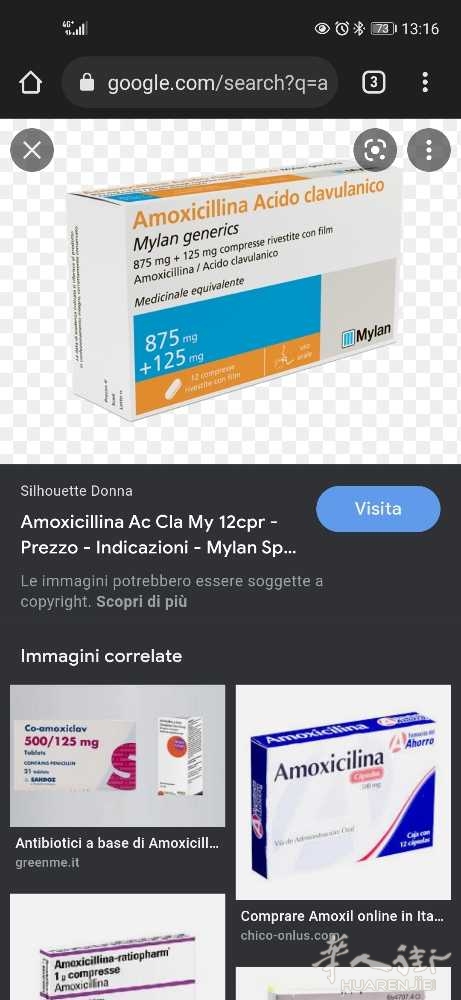Open the Chrome overflow menu

click(425, 82)
